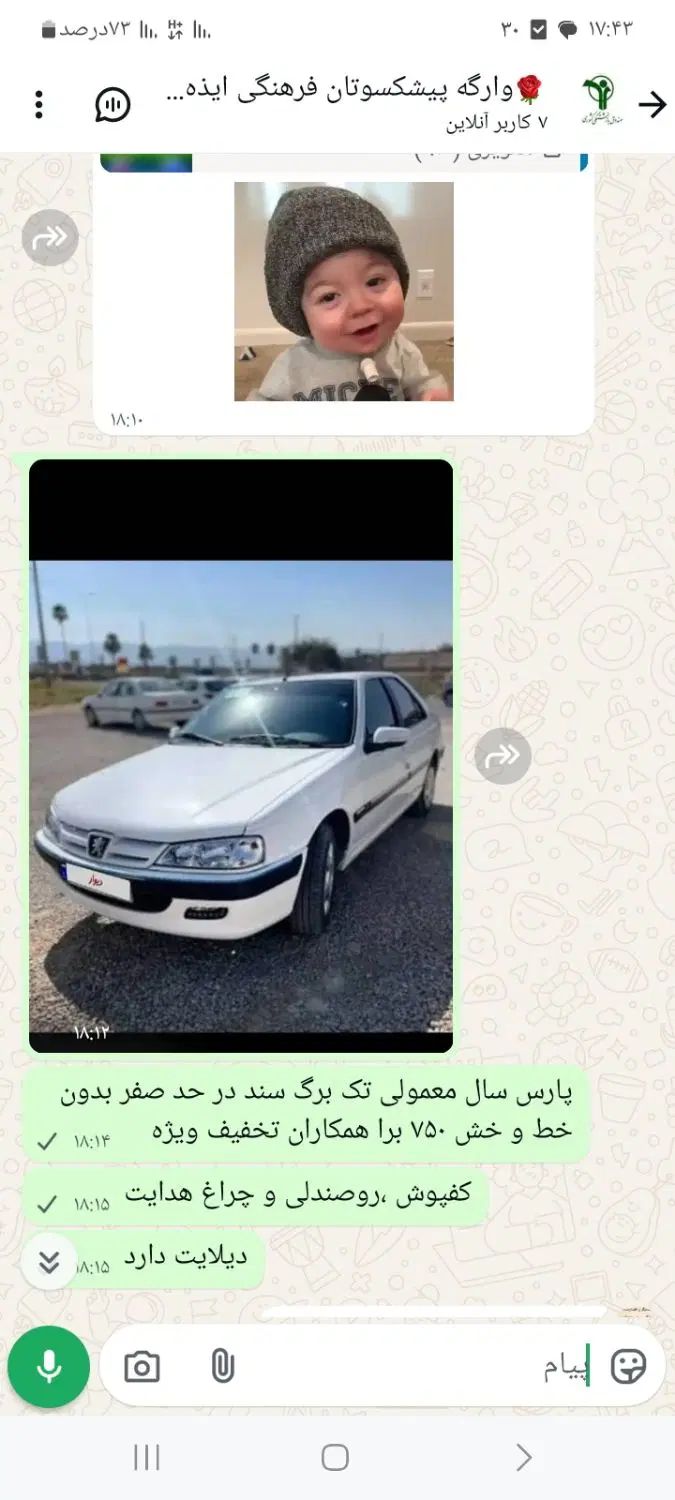Open the white car photo
This screenshot has width=675, height=1500.
pyautogui.click(x=241, y=755)
